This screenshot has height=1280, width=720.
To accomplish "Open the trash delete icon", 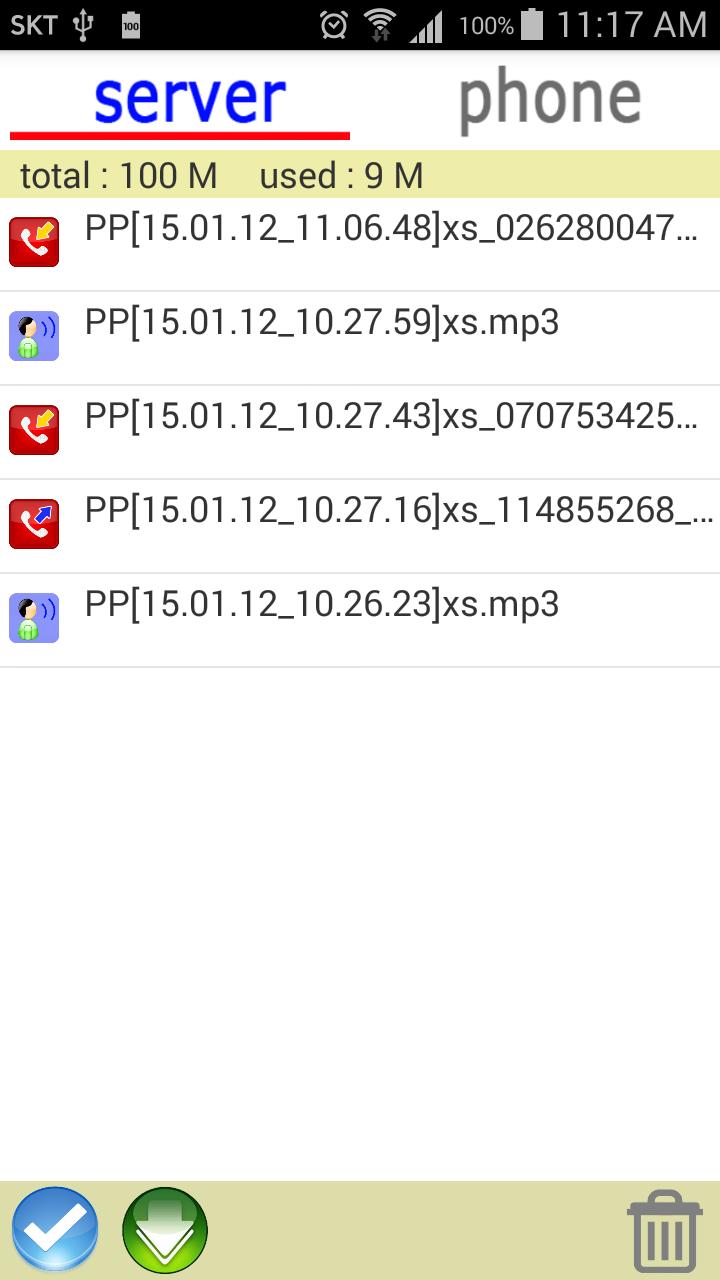I will [x=662, y=1228].
